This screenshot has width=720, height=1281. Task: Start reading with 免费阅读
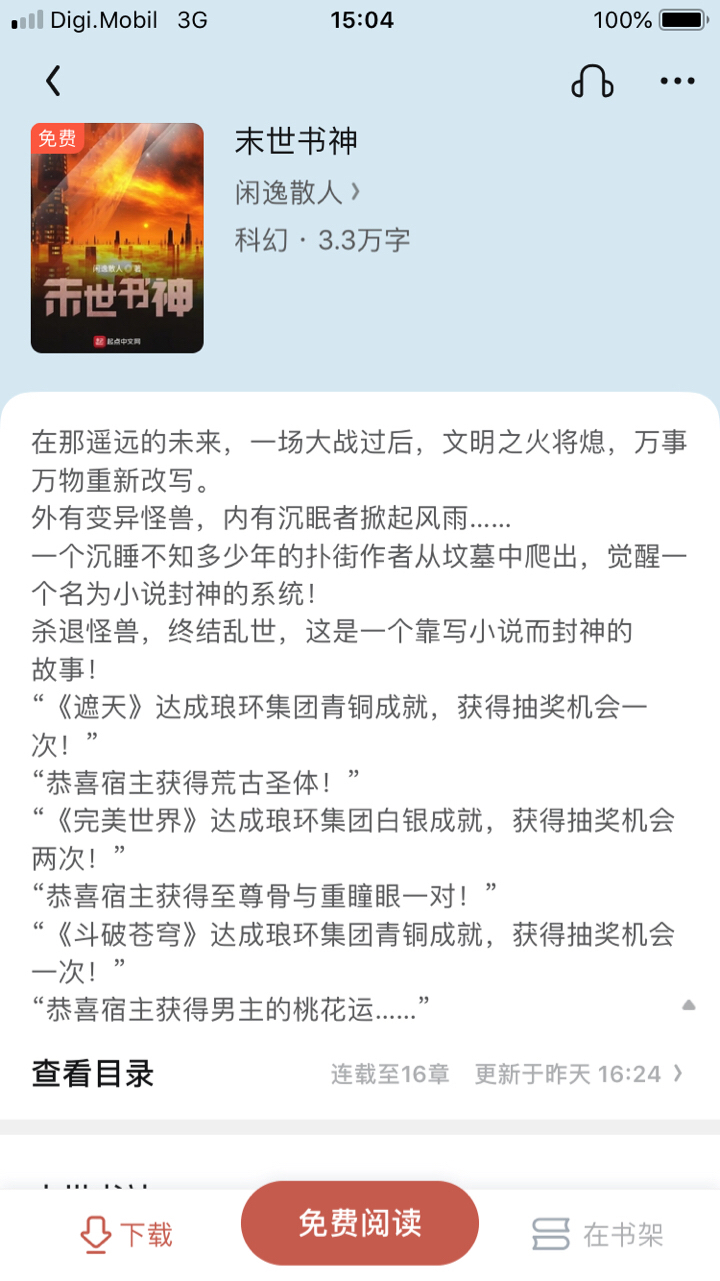[x=360, y=1224]
